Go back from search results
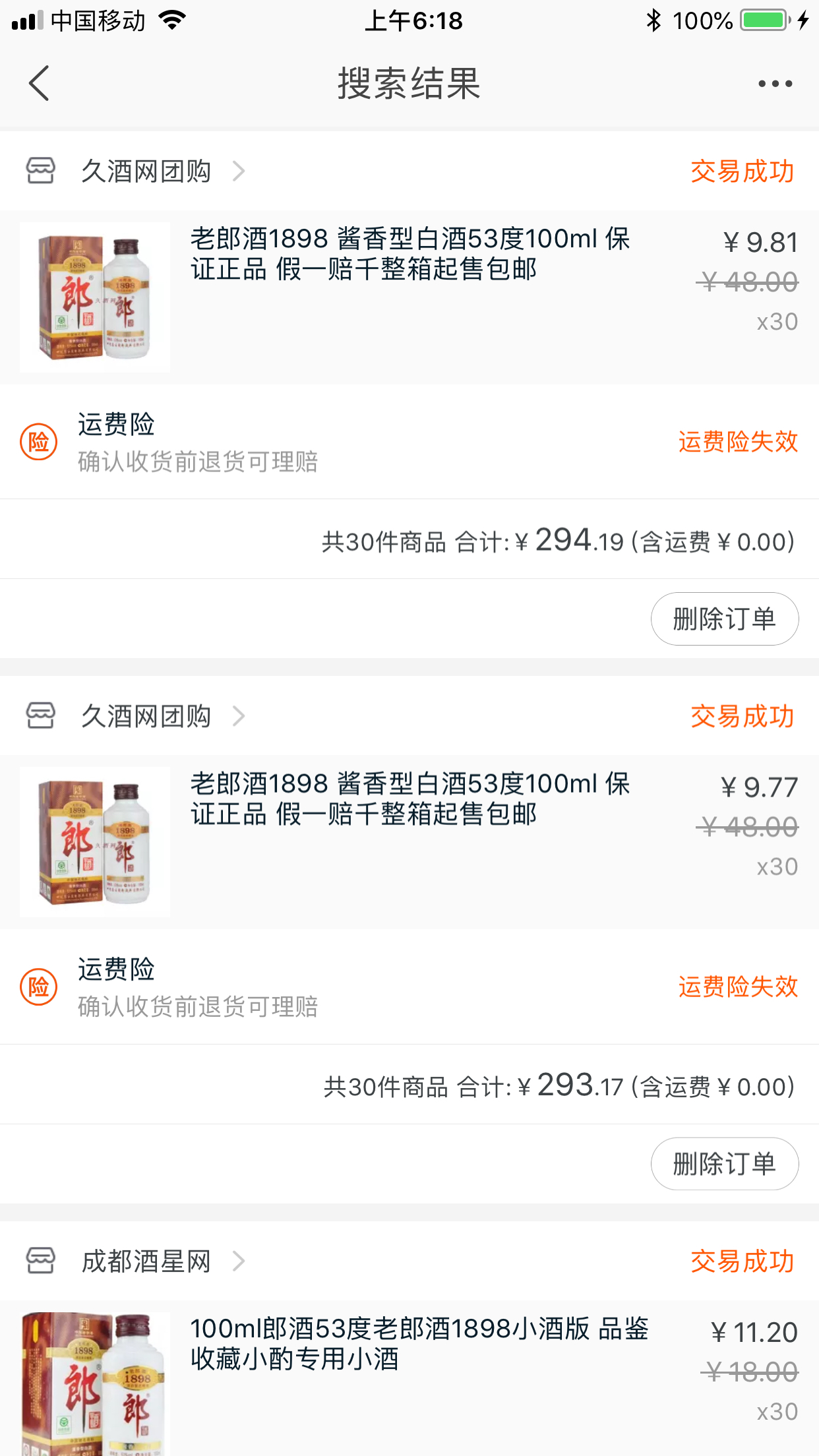The height and width of the screenshot is (1456, 819). (39, 84)
